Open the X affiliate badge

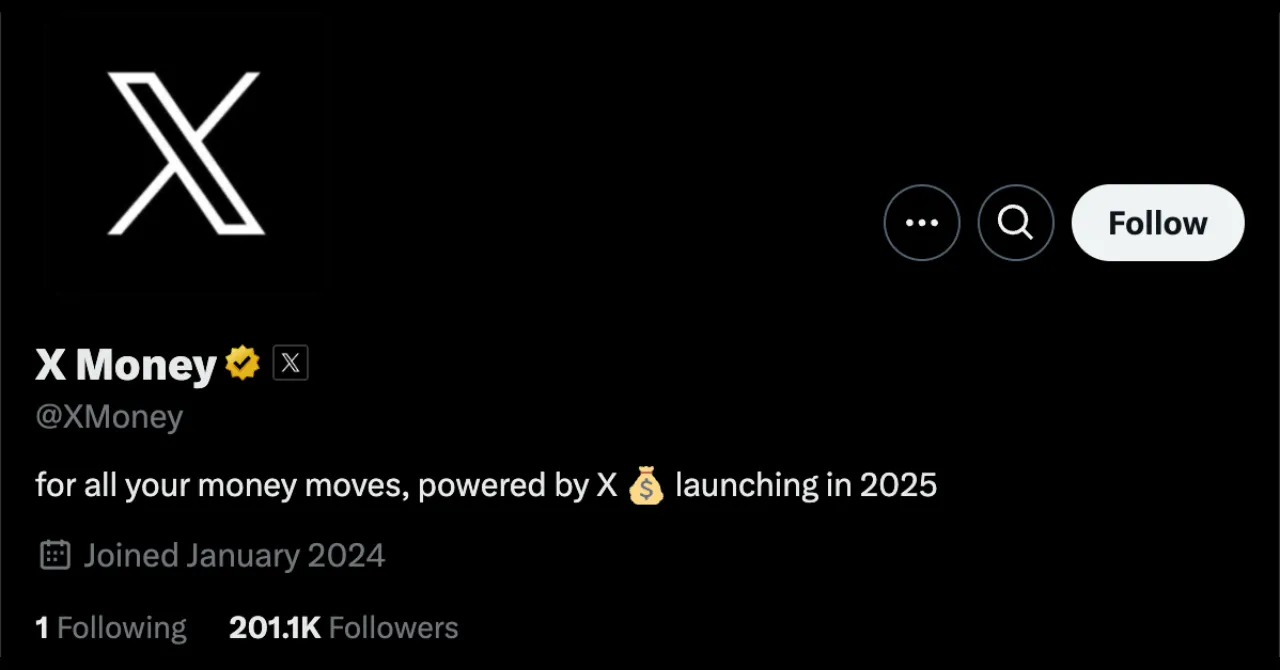(291, 363)
